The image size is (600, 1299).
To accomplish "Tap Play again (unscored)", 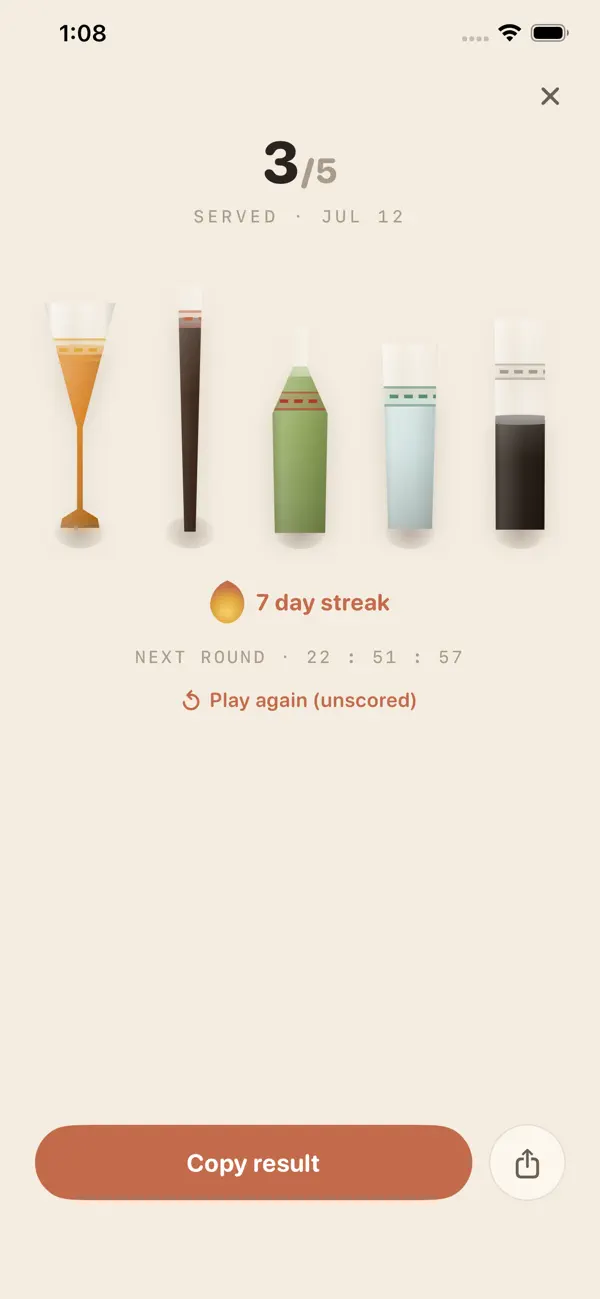I will click(299, 700).
